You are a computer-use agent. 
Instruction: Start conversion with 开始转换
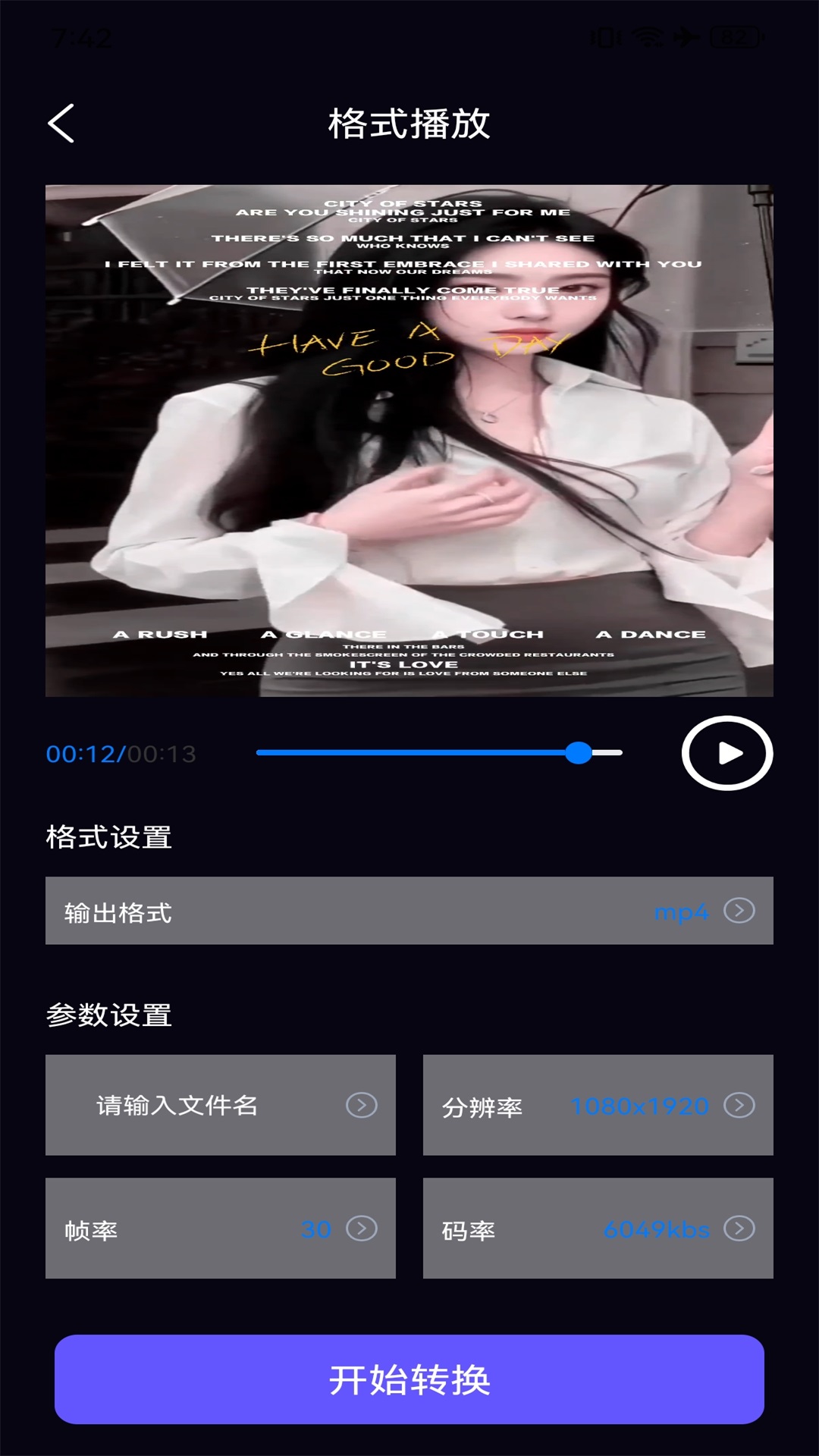409,1379
